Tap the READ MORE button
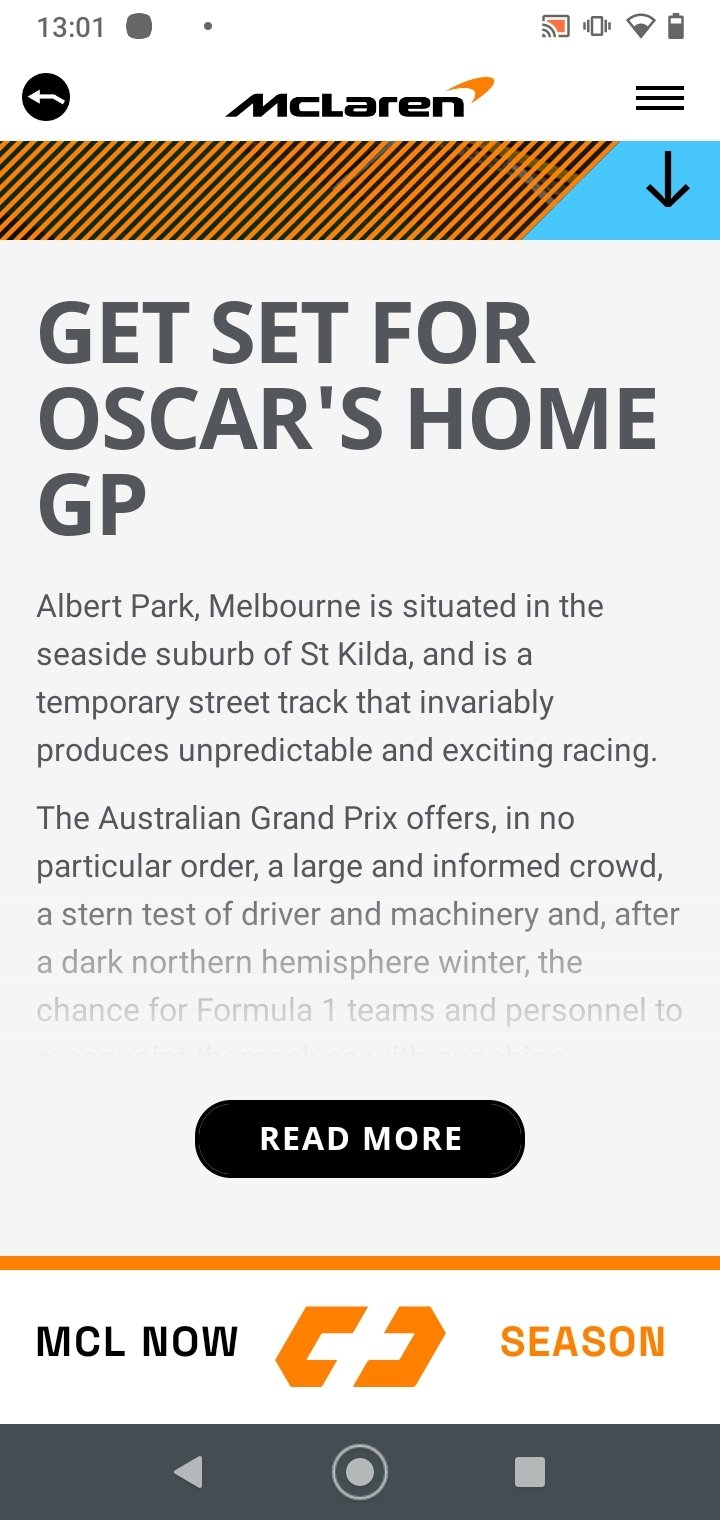The image size is (720, 1520). pyautogui.click(x=360, y=1138)
